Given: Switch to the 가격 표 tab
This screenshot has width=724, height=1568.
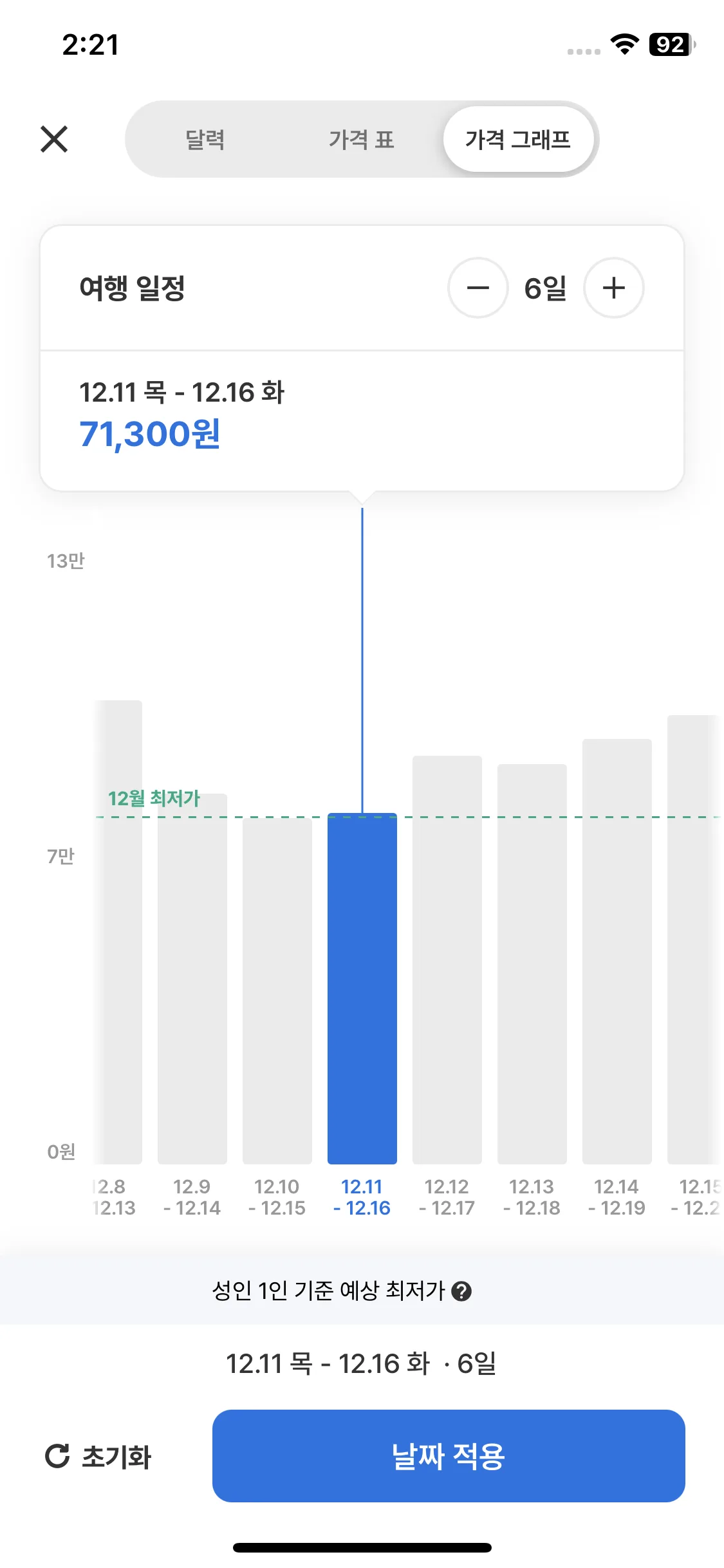Looking at the screenshot, I should (361, 139).
